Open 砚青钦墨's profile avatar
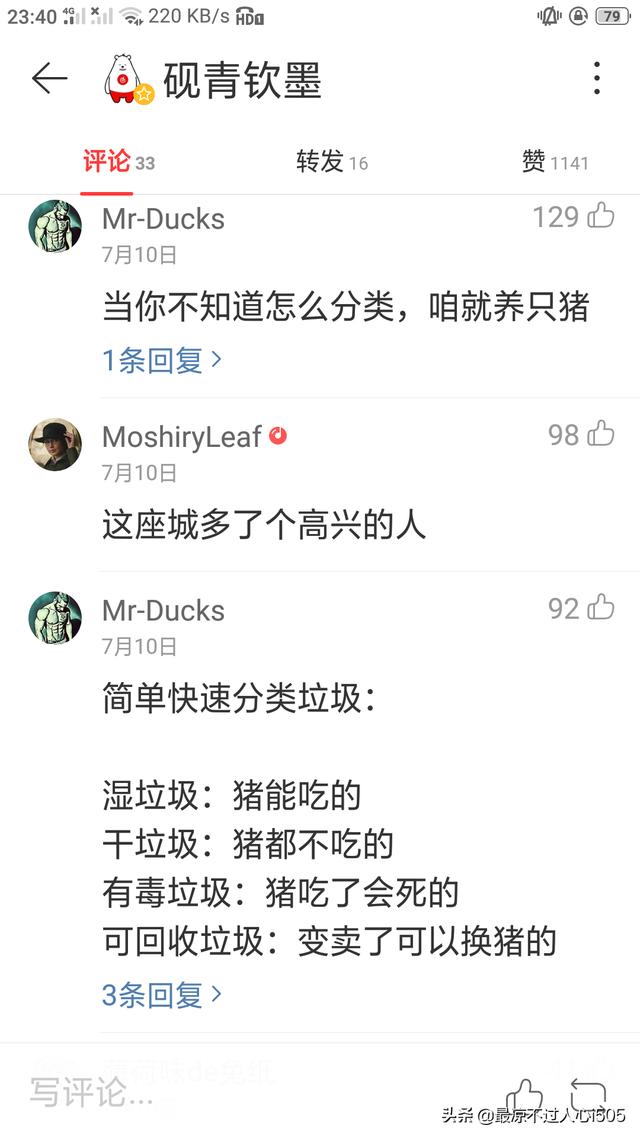 point(127,79)
